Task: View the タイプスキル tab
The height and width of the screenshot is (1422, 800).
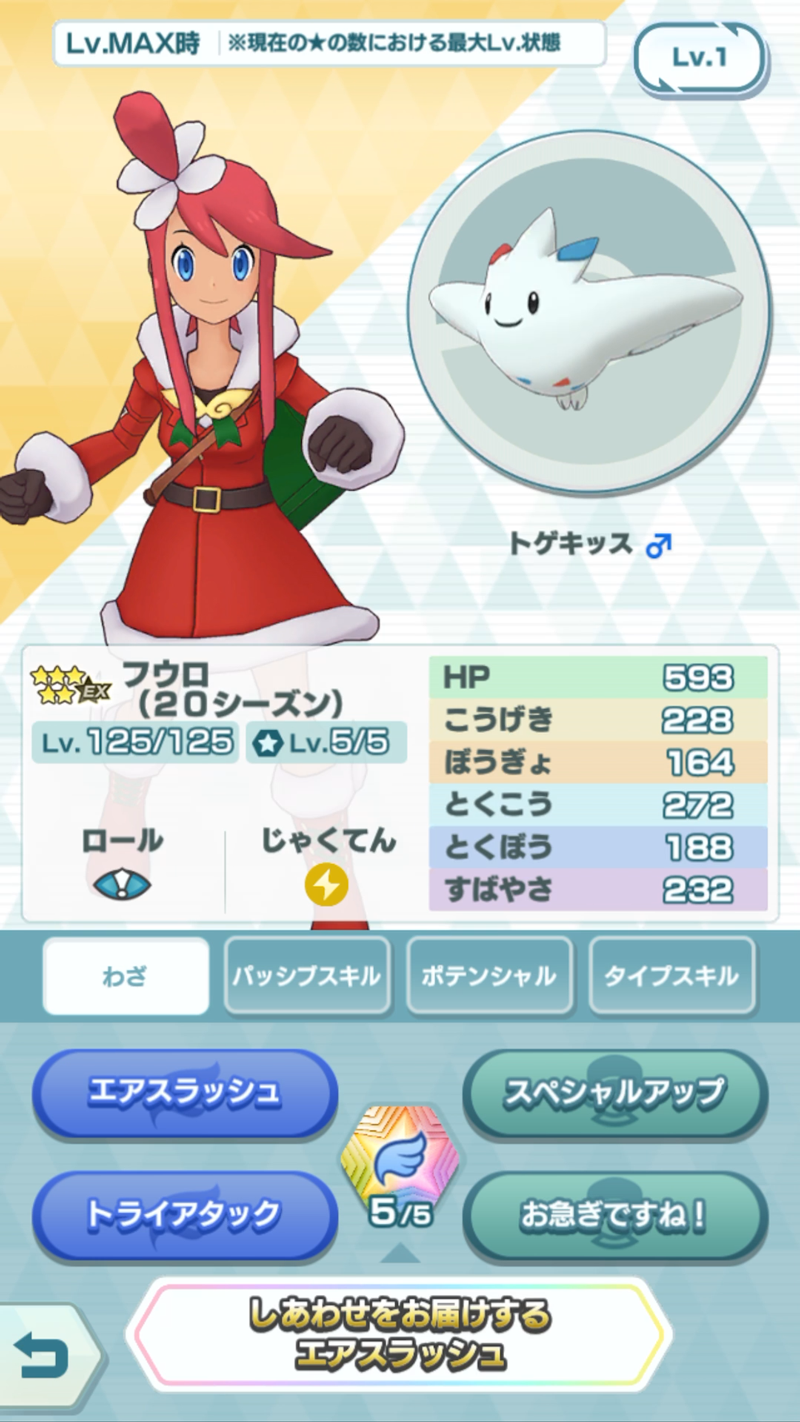Action: click(671, 976)
